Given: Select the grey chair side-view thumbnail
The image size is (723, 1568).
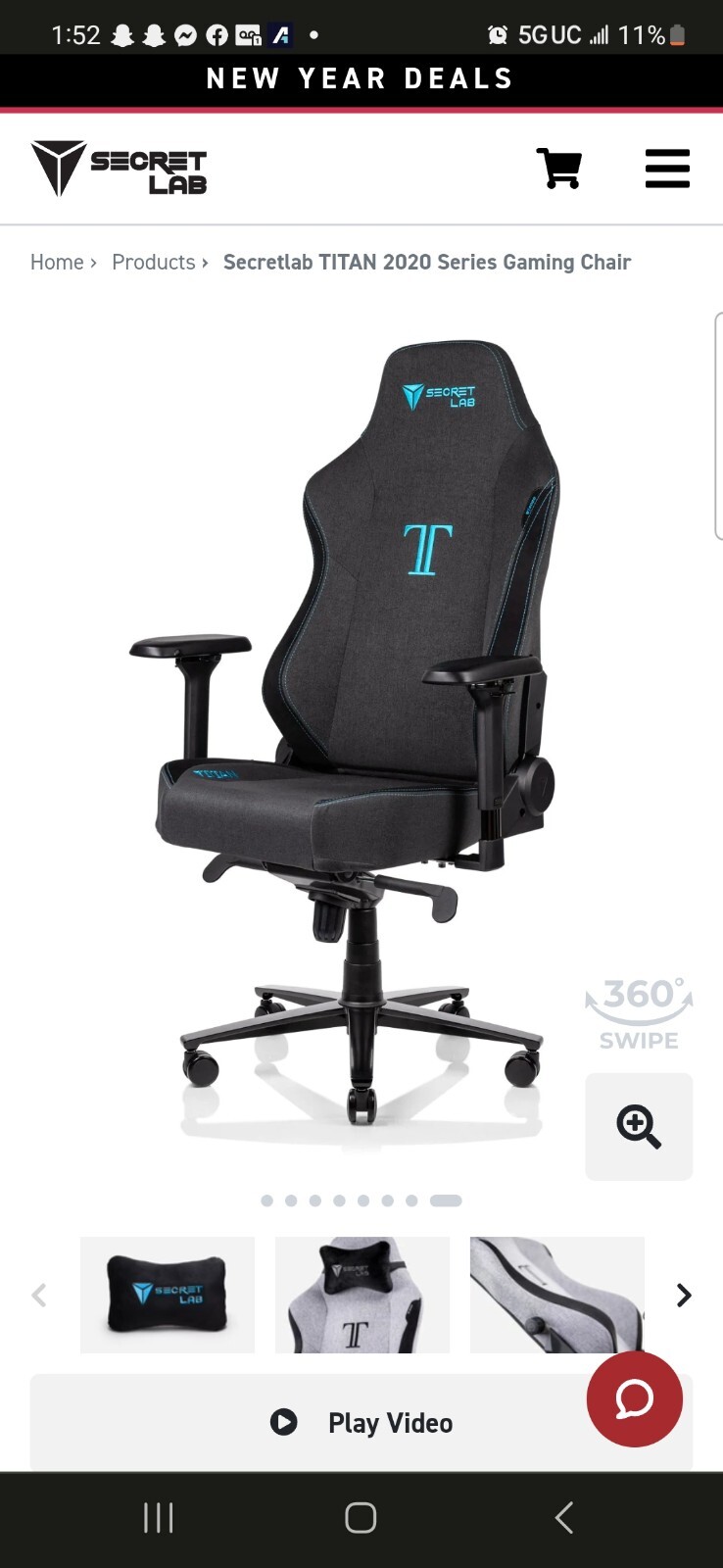Looking at the screenshot, I should (x=556, y=1295).
